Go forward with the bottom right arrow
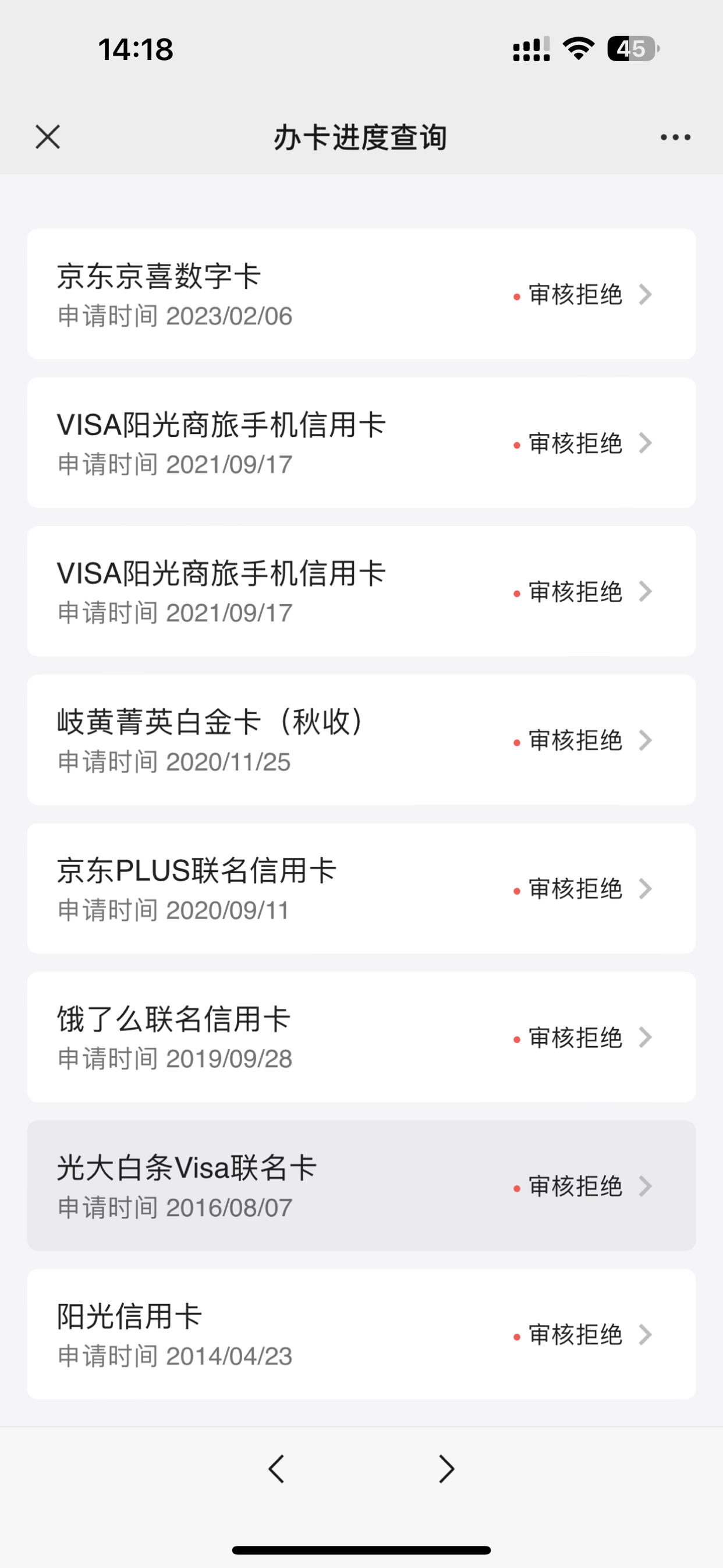 (x=446, y=1469)
